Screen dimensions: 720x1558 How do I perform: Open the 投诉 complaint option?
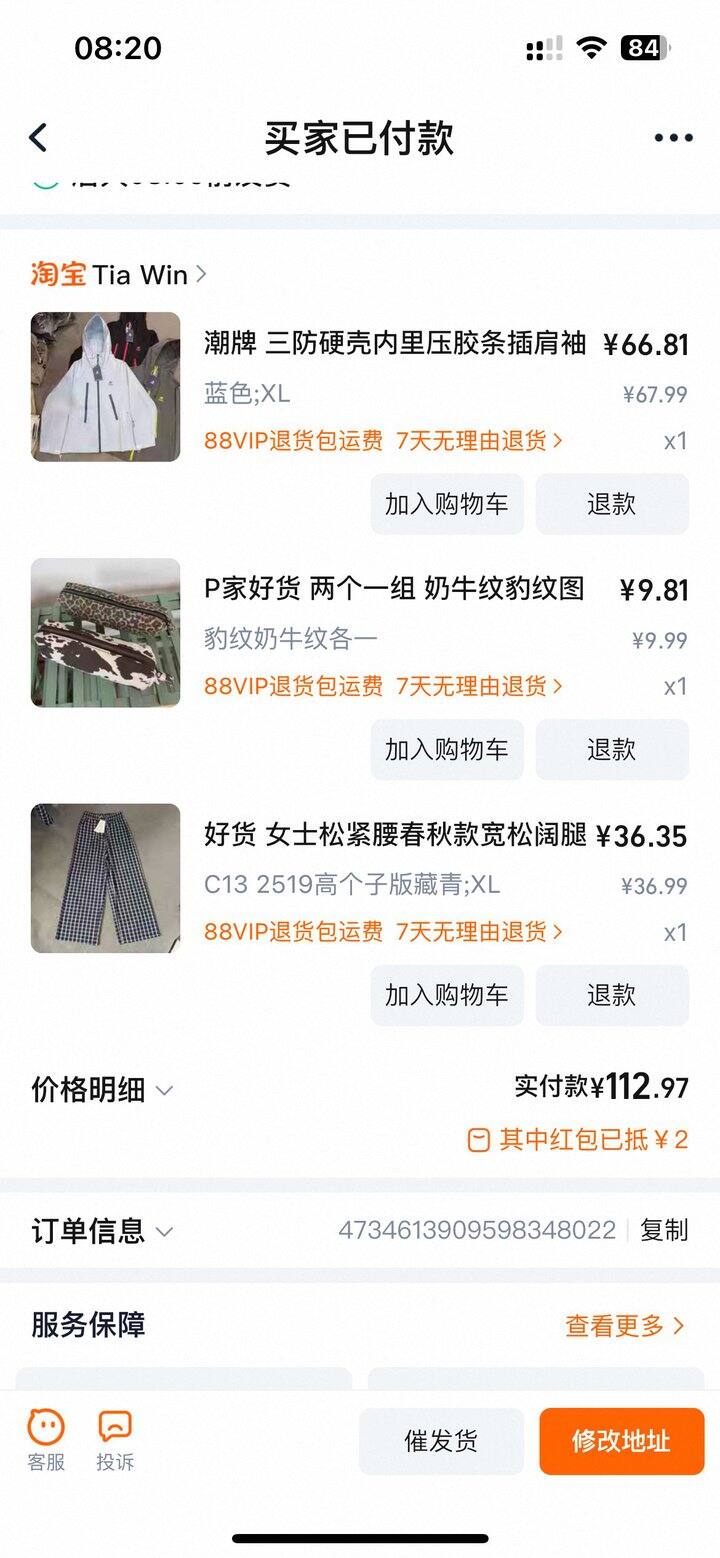click(115, 1440)
